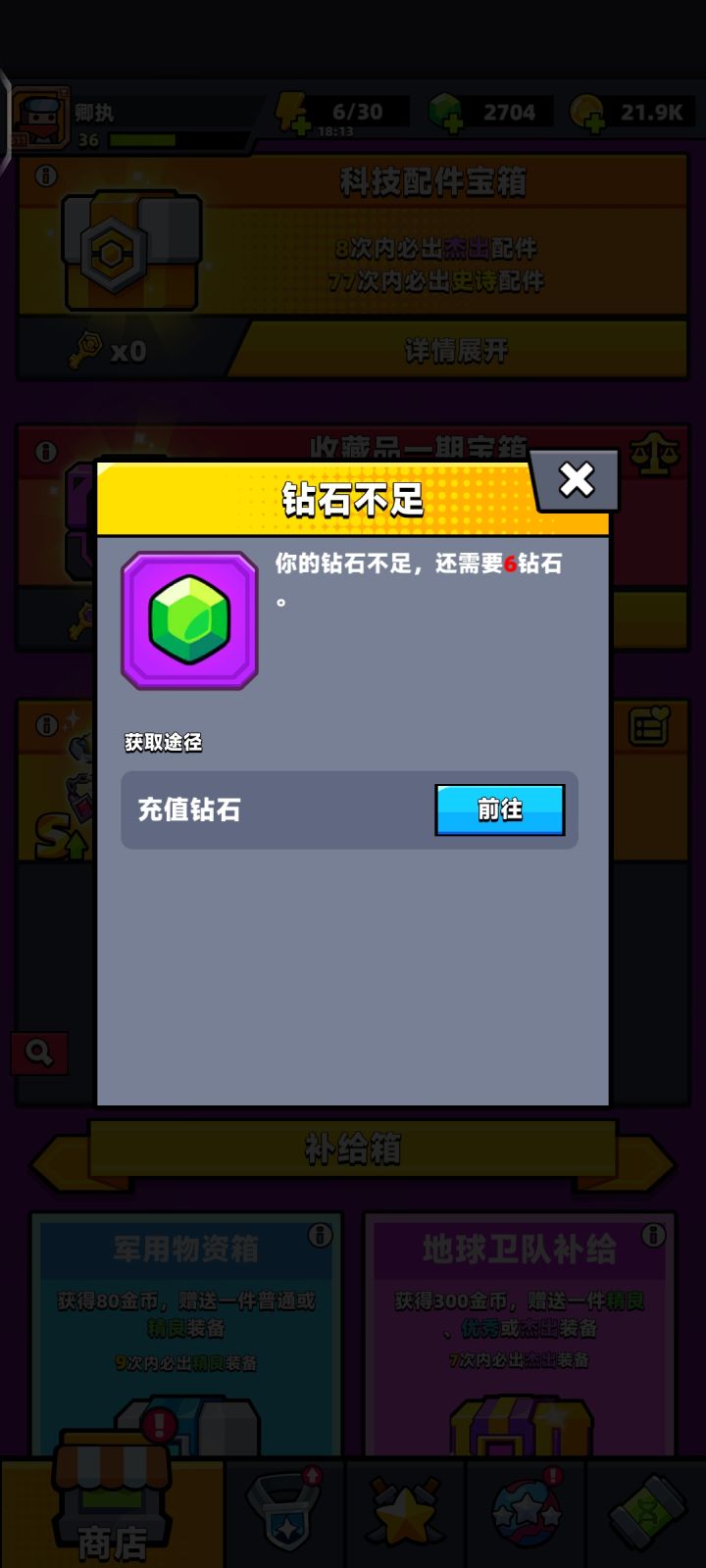Tap the plus beside the 21.9K coins
Image resolution: width=706 pixels, height=1568 pixels.
(x=592, y=124)
